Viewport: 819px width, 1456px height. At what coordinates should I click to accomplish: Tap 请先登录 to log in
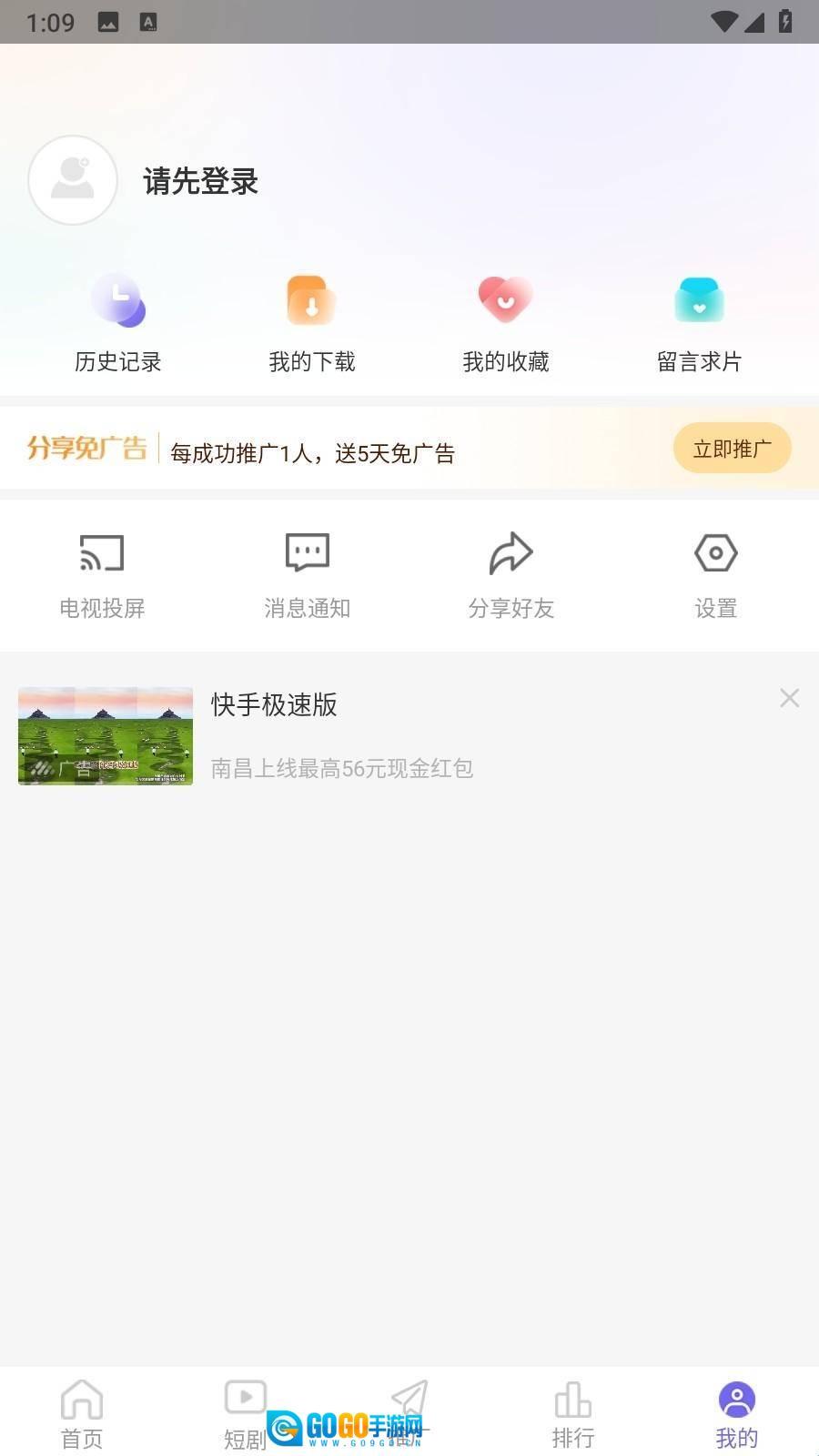click(200, 181)
